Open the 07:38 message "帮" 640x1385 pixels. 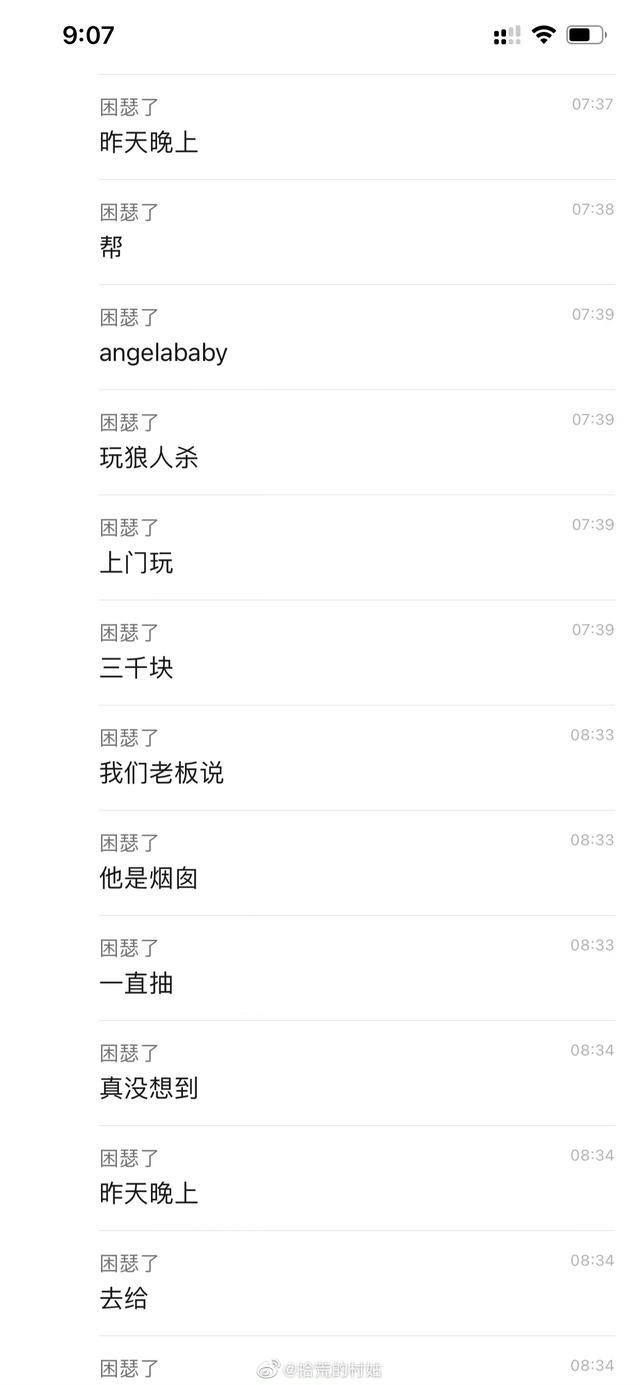tap(356, 232)
